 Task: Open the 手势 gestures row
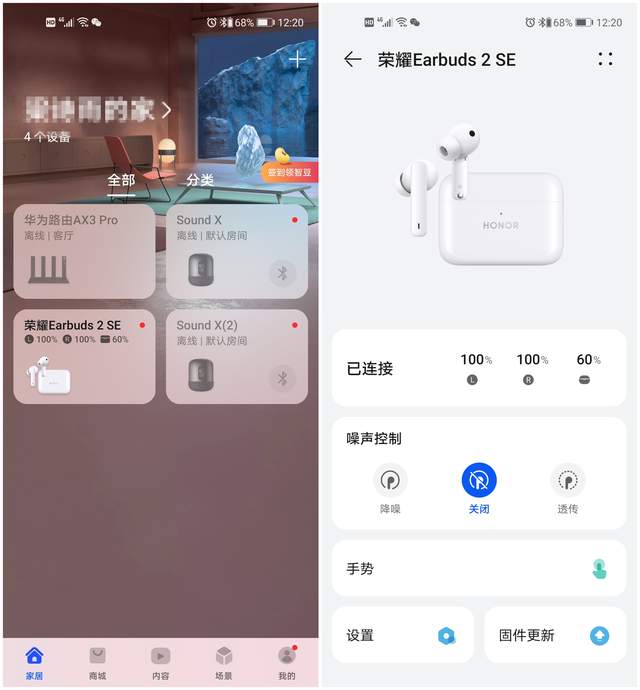479,568
